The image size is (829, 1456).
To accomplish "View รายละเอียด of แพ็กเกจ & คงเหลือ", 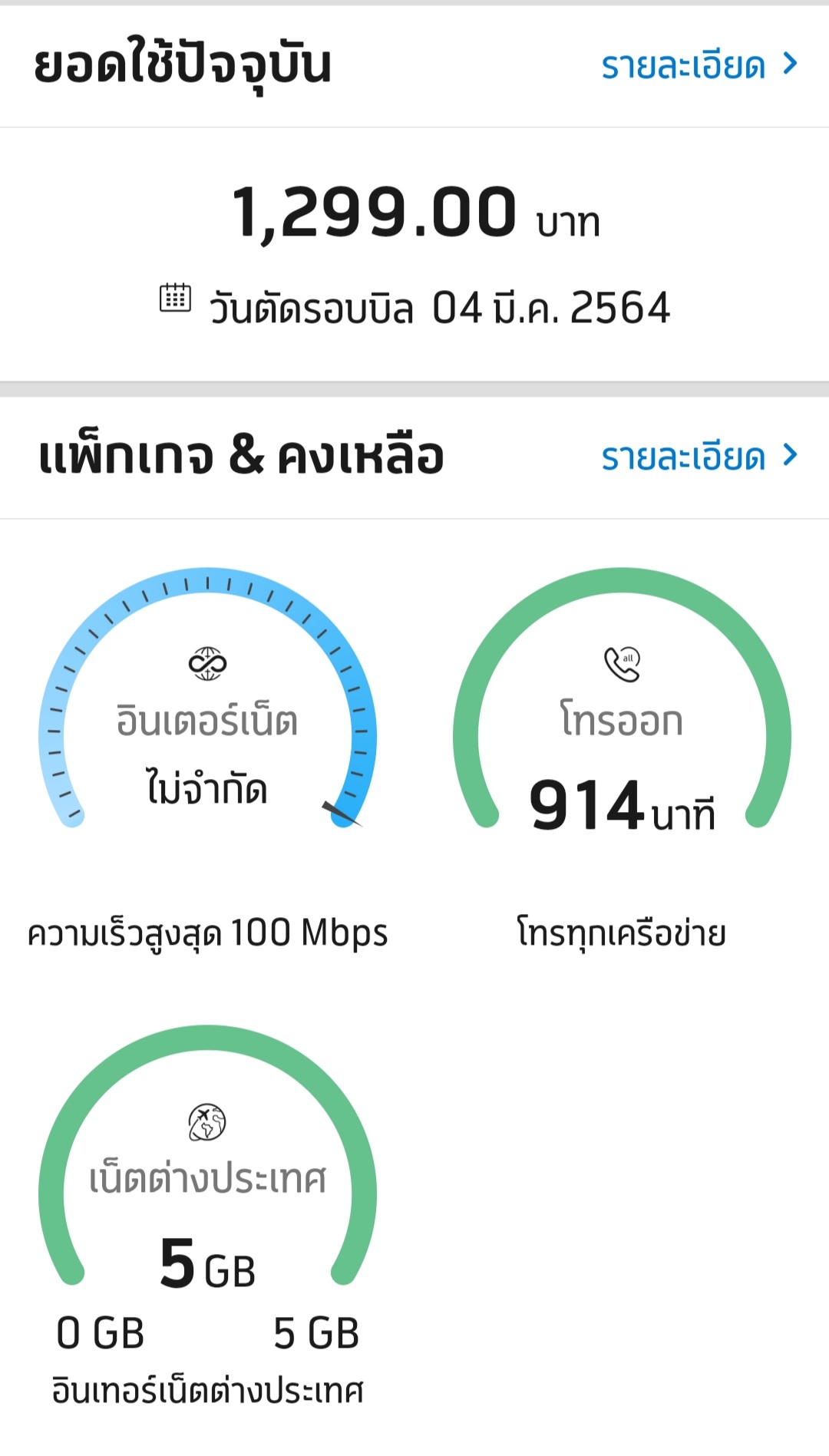I will 698,457.
